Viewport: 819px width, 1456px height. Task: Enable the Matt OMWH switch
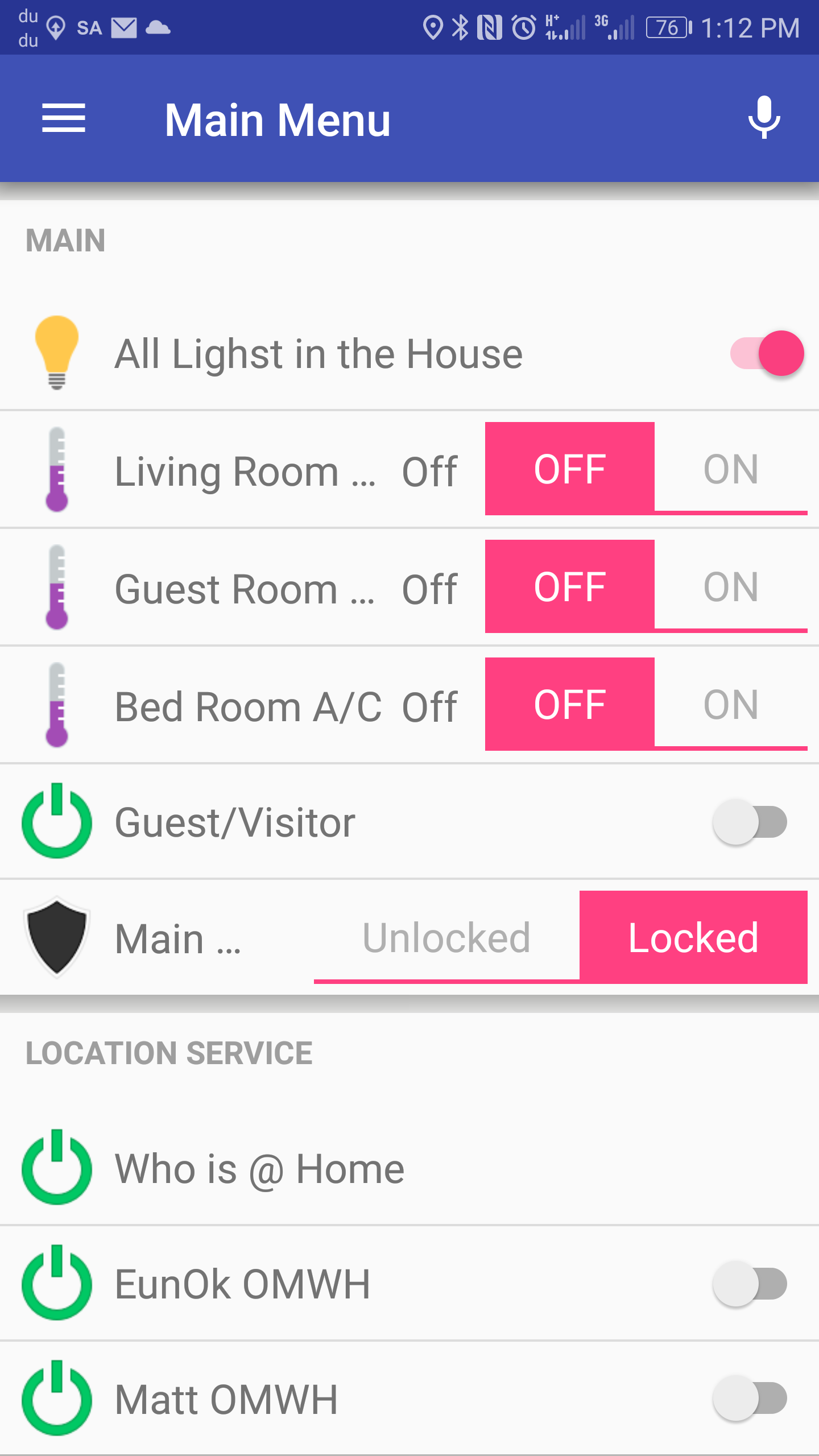[750, 1399]
